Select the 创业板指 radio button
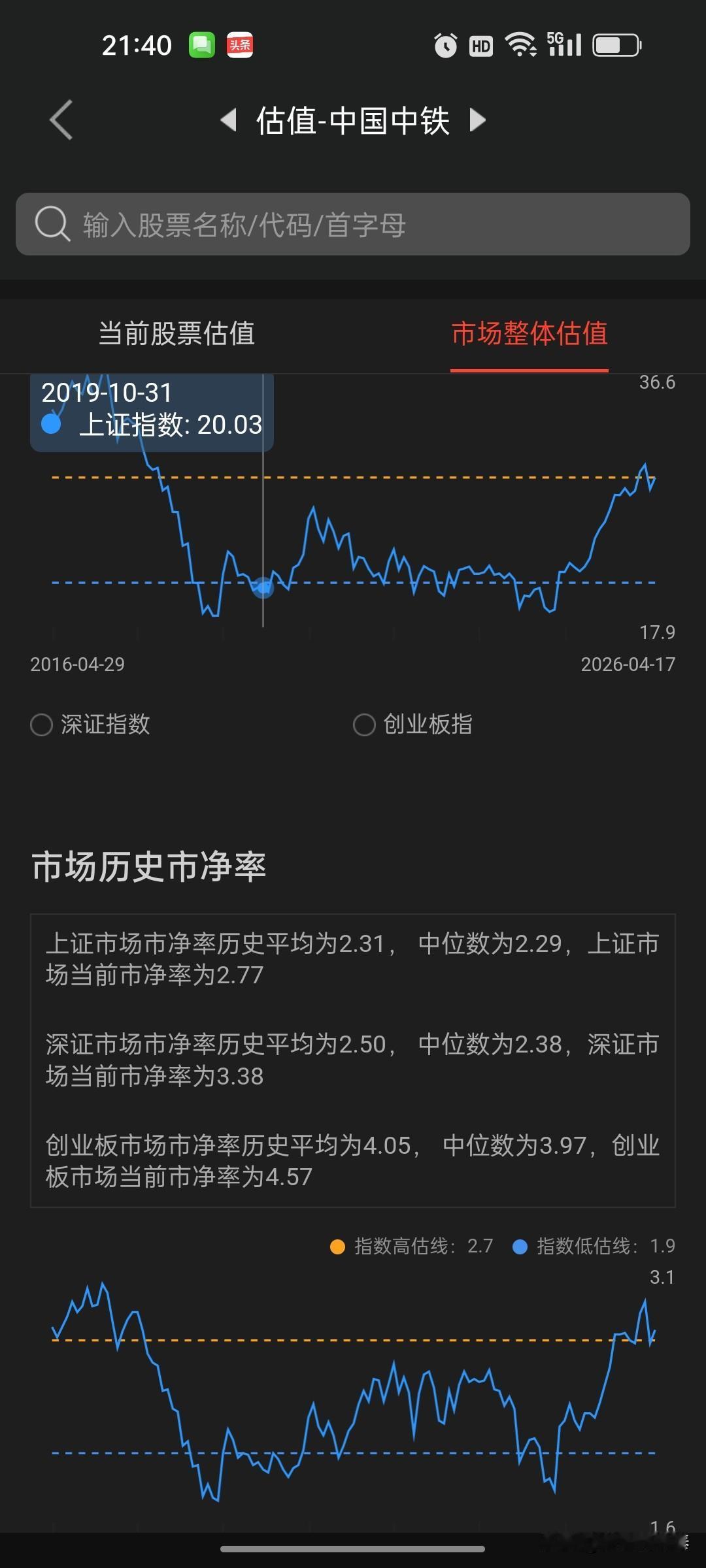The image size is (706, 1568). (363, 725)
